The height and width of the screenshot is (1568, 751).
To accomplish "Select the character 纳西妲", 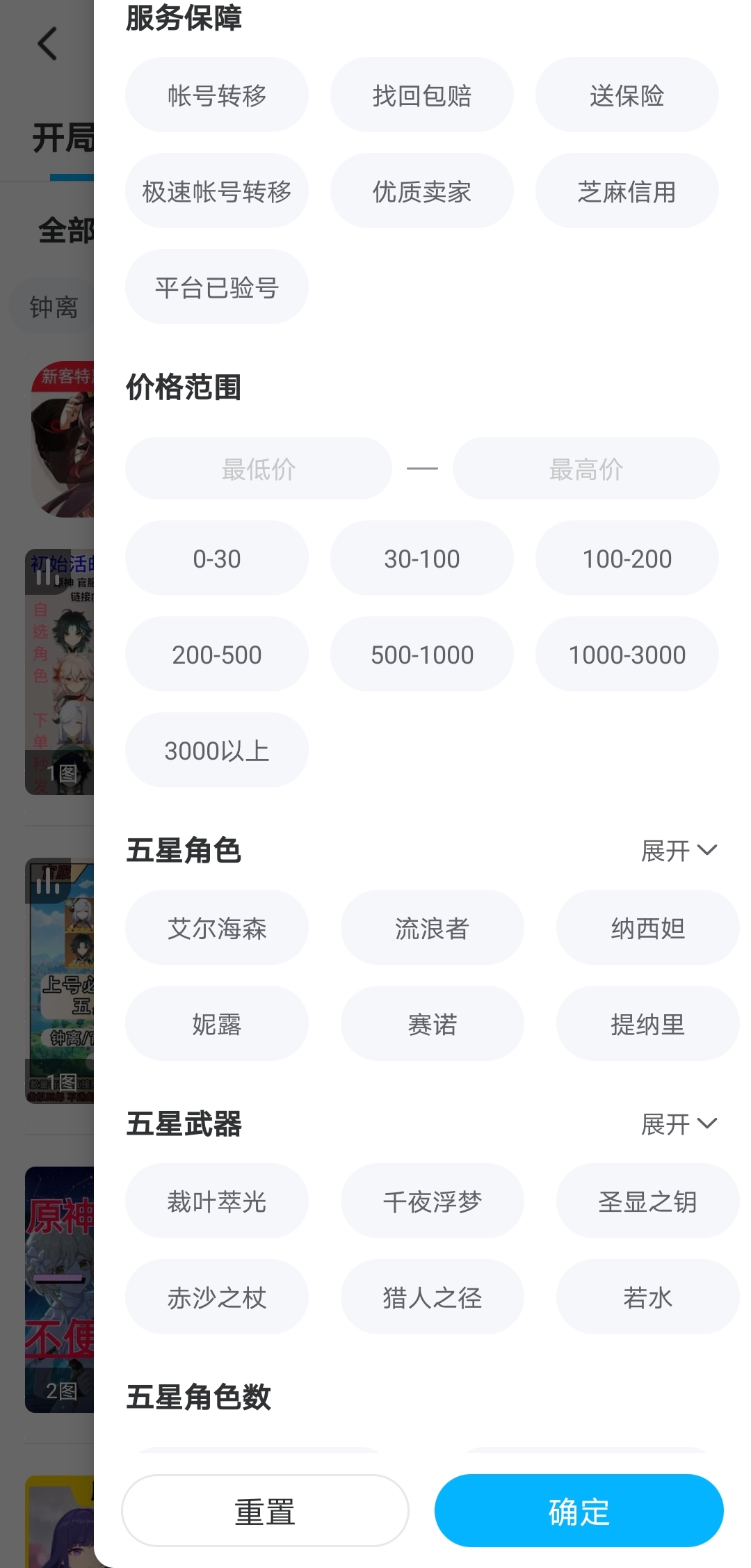I will pos(647,928).
